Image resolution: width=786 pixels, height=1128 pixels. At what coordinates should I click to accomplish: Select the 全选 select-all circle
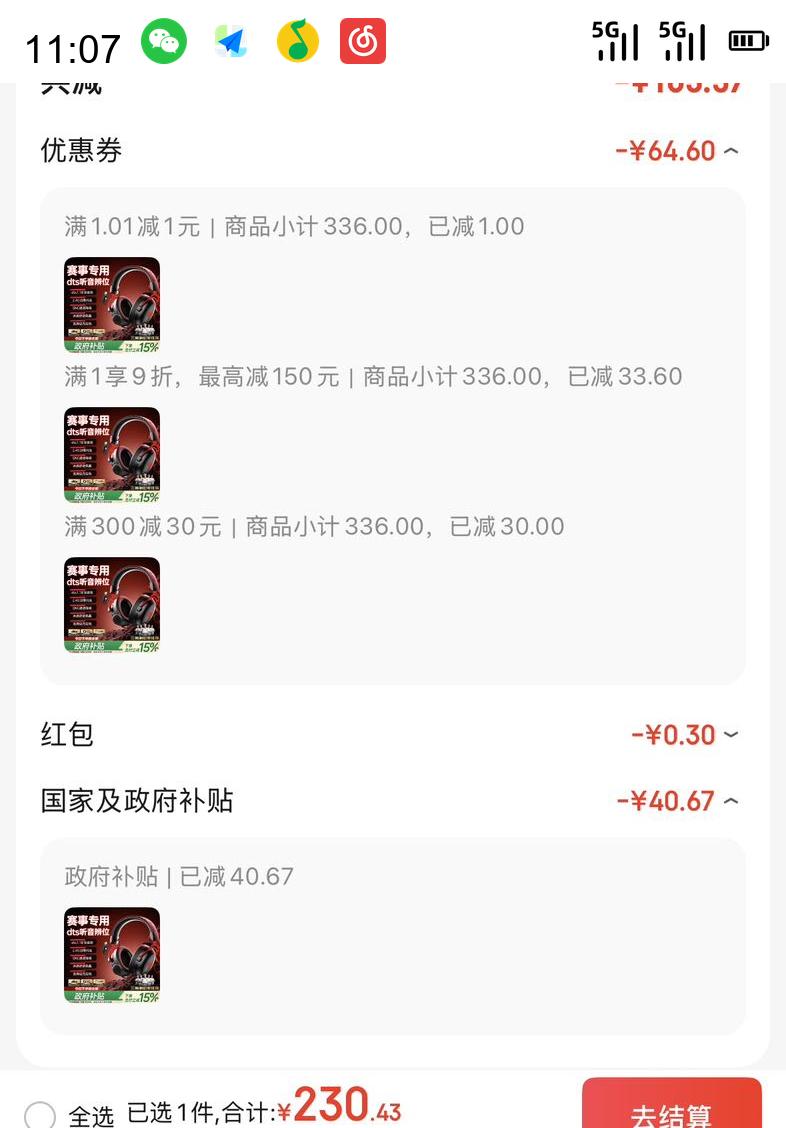pyautogui.click(x=40, y=1114)
